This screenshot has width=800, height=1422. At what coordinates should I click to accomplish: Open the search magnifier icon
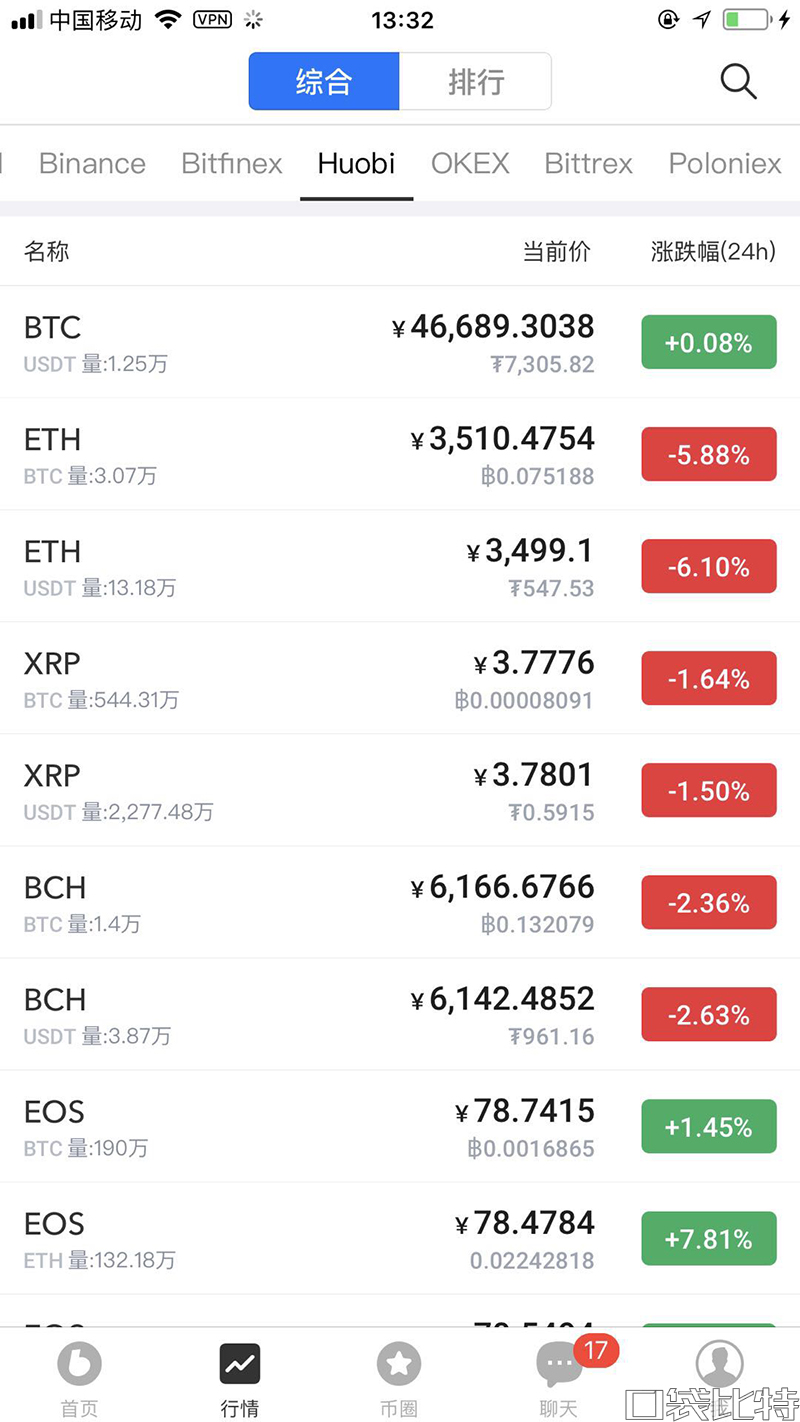pos(738,81)
